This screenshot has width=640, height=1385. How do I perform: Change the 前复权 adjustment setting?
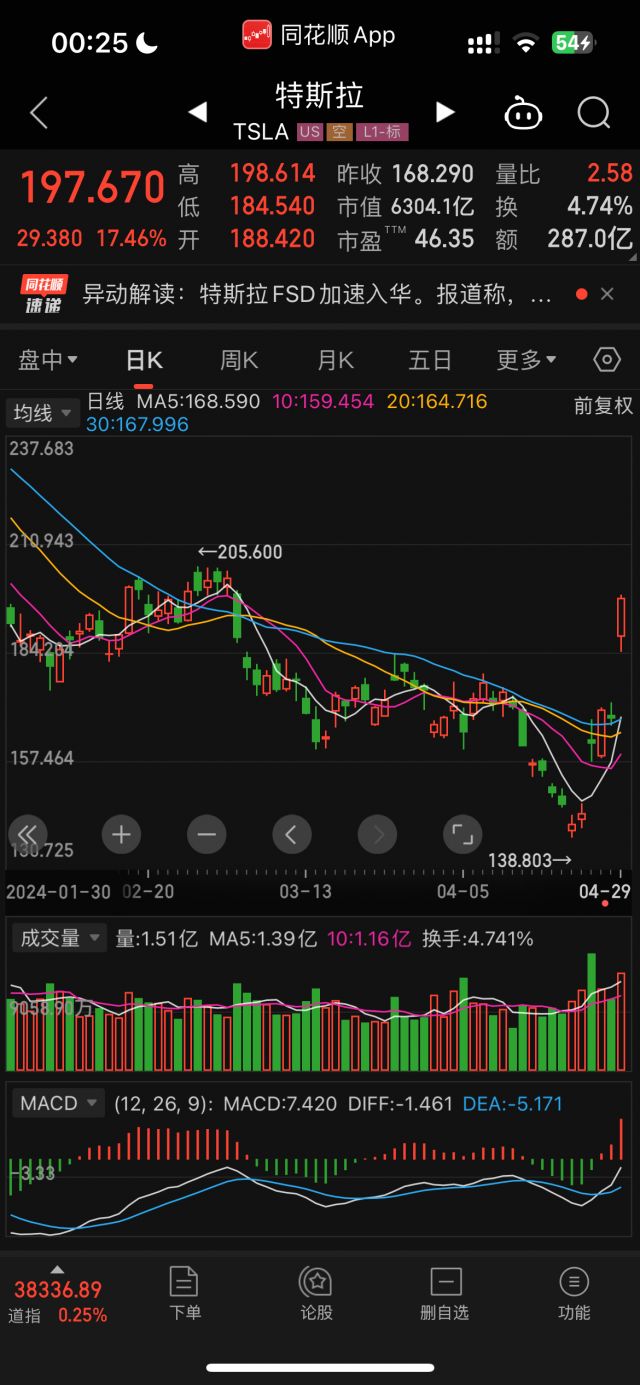603,405
